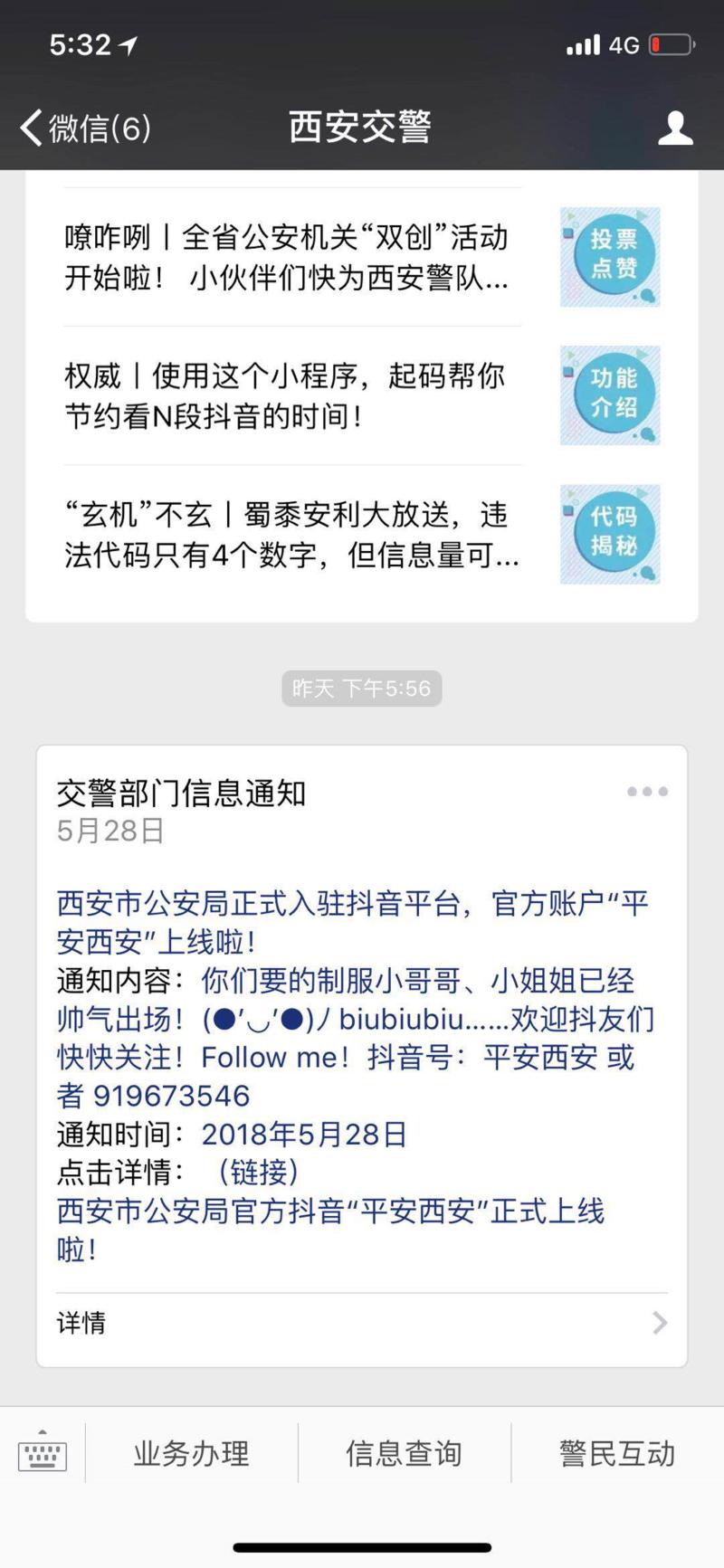Open the 代码揭秘 article thumbnail
The width and height of the screenshot is (724, 1568).
[610, 534]
